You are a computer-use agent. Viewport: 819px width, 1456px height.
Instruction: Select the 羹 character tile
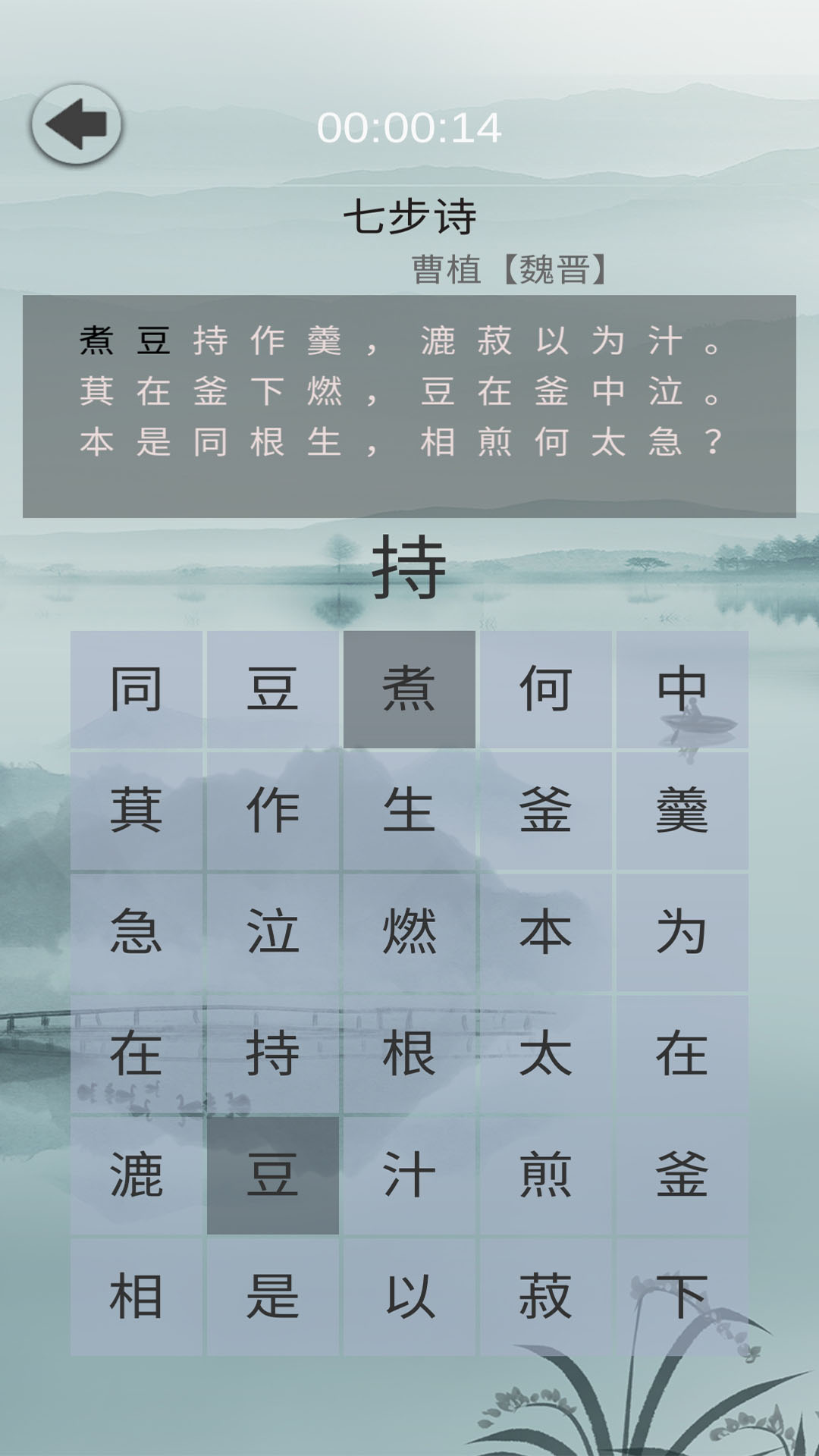[x=682, y=811]
